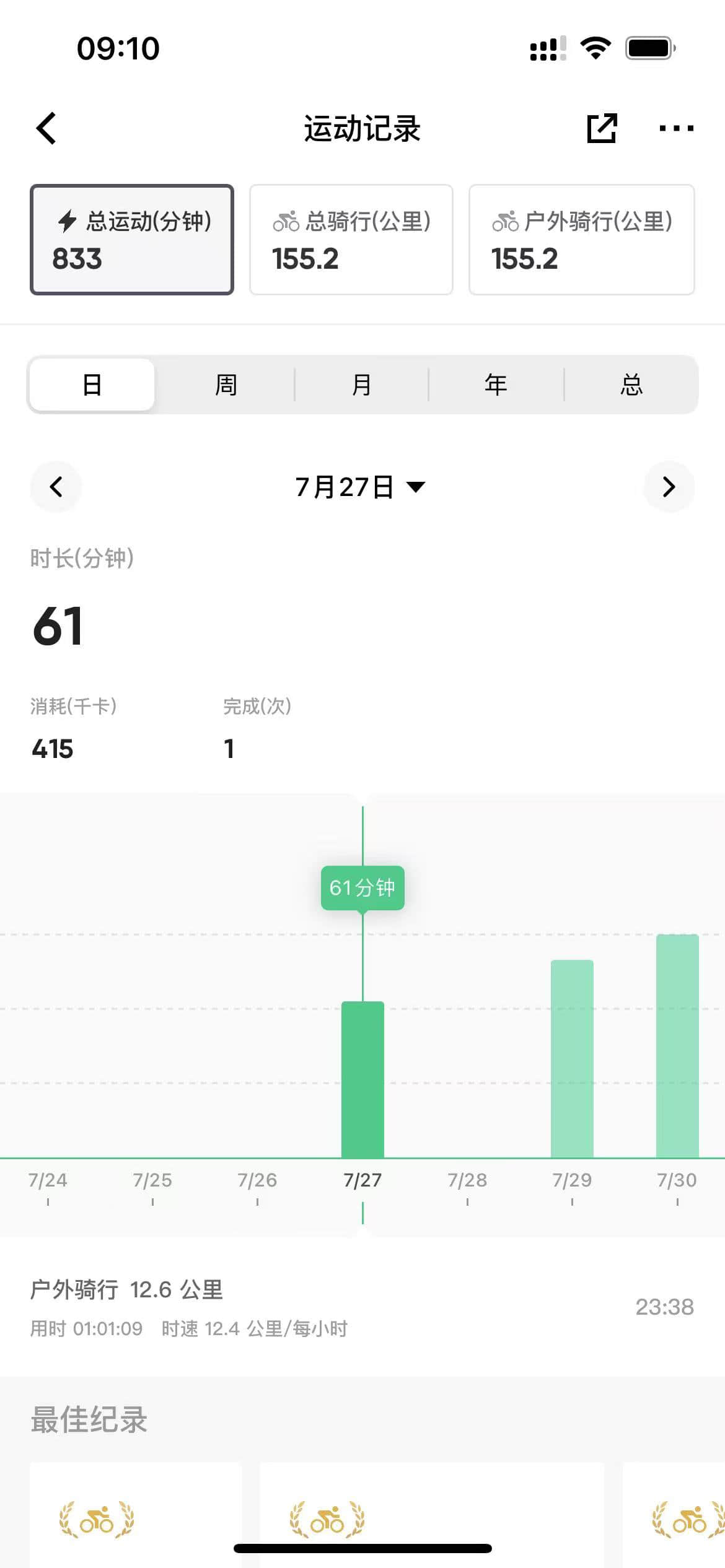Select the 总骑行(公里) stat card
This screenshot has height=1568, width=725.
coord(351,240)
